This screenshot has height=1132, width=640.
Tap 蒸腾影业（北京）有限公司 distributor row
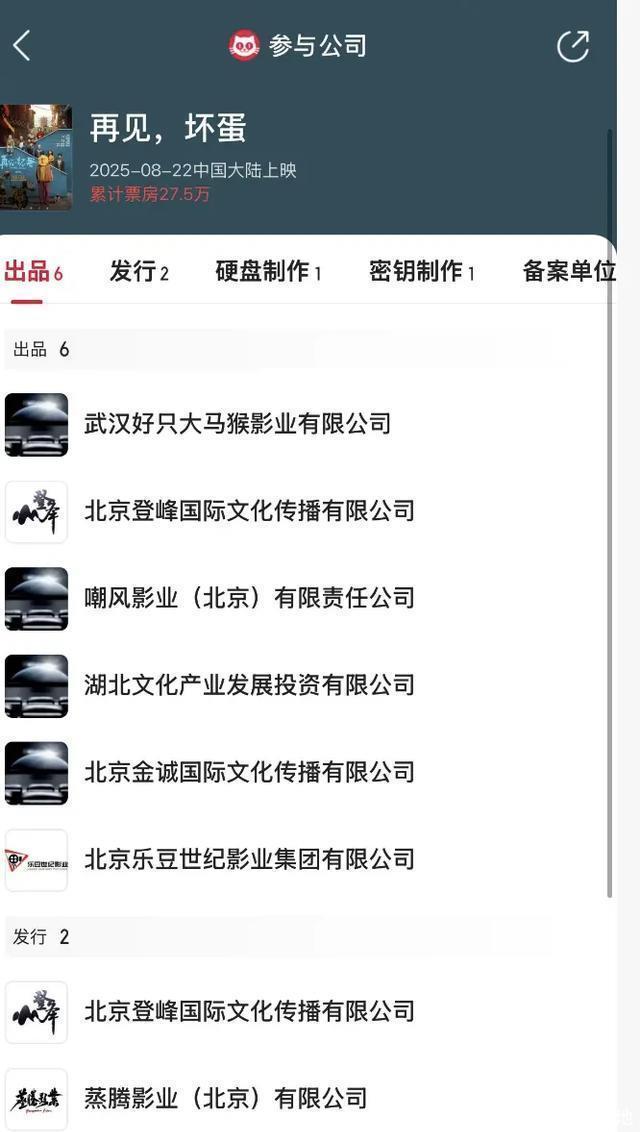point(226,1098)
